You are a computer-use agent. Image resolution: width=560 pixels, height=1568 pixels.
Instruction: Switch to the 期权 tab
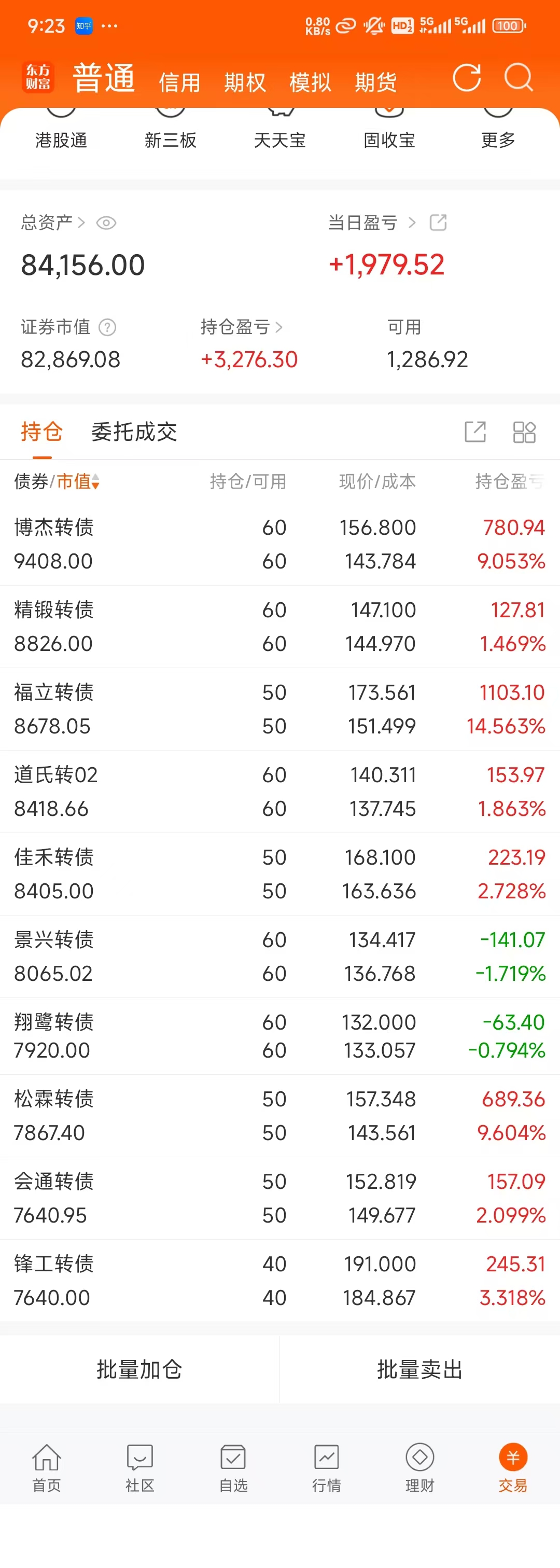pyautogui.click(x=245, y=82)
